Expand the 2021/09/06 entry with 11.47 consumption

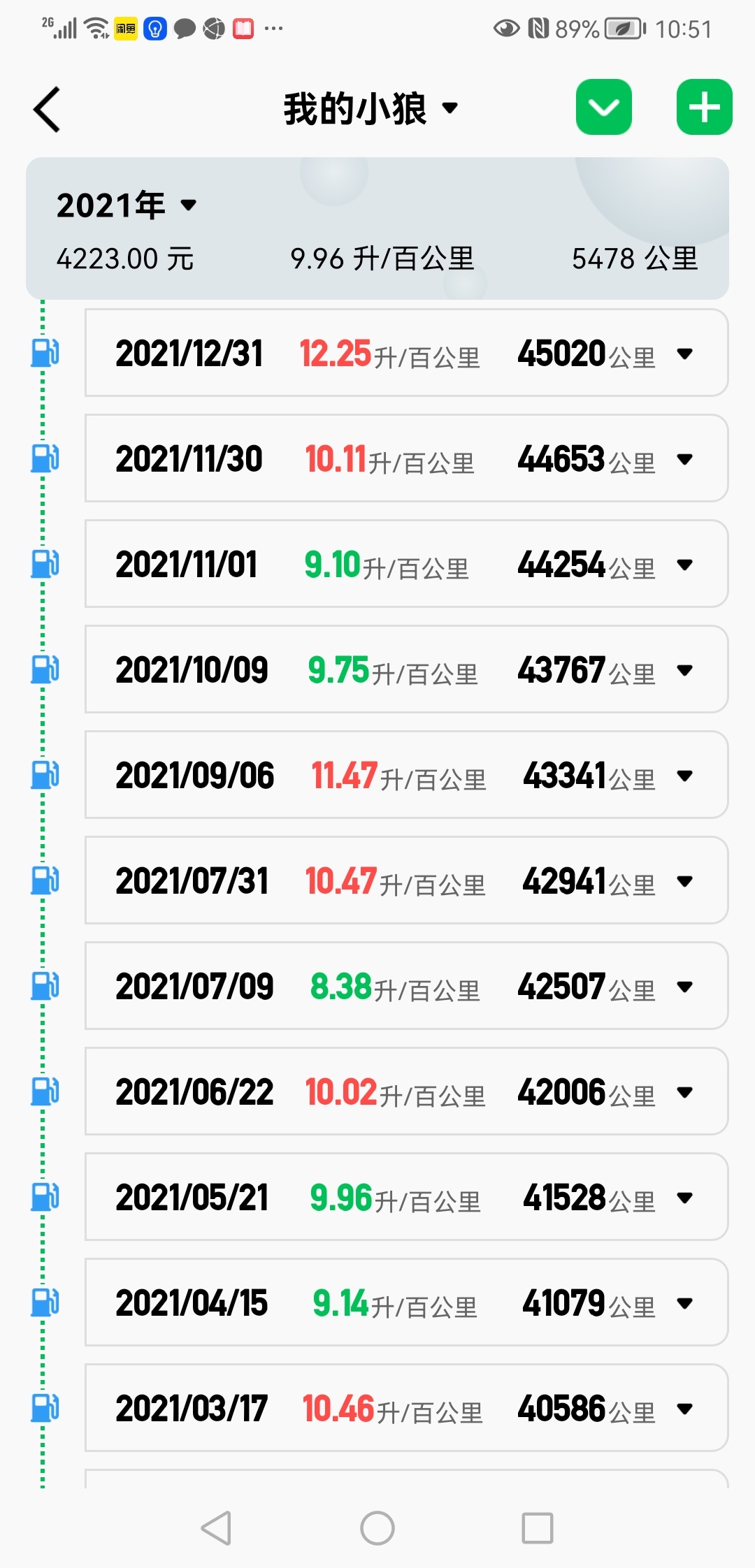[x=406, y=775]
